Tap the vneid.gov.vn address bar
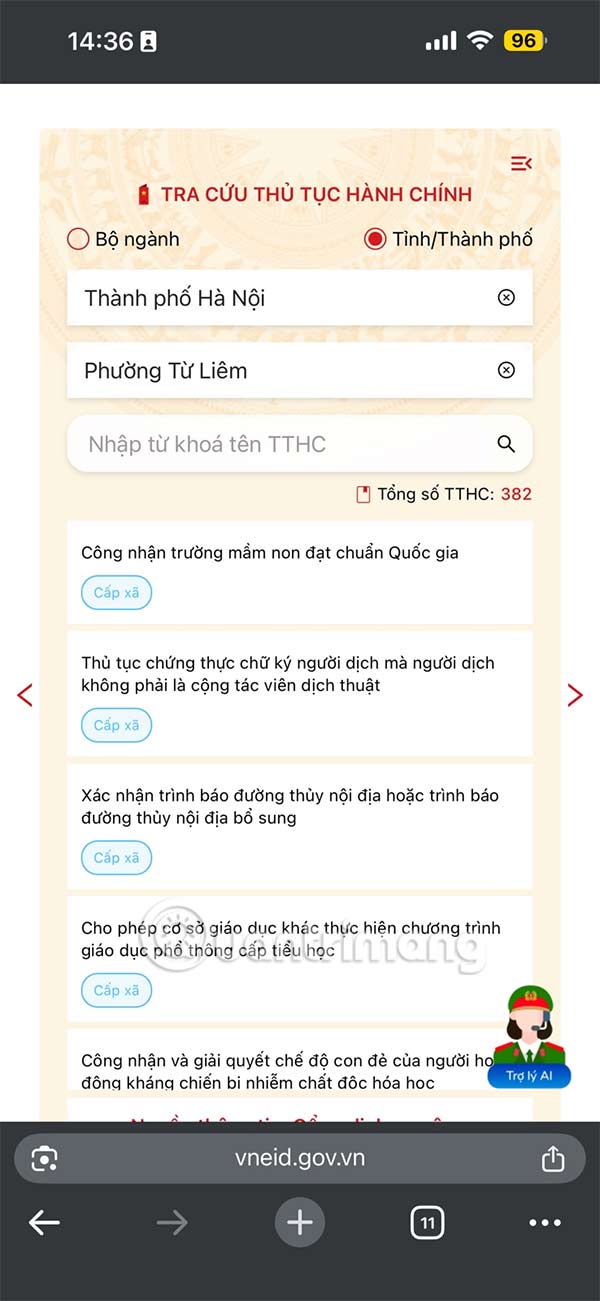This screenshot has height=1301, width=600. click(x=299, y=1158)
